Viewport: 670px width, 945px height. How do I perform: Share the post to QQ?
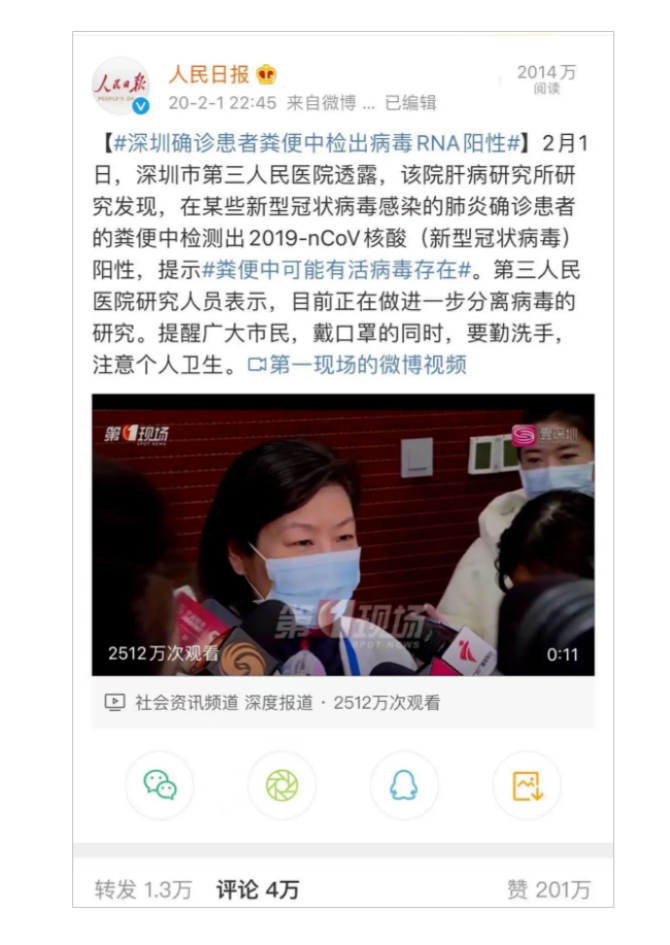tap(404, 785)
